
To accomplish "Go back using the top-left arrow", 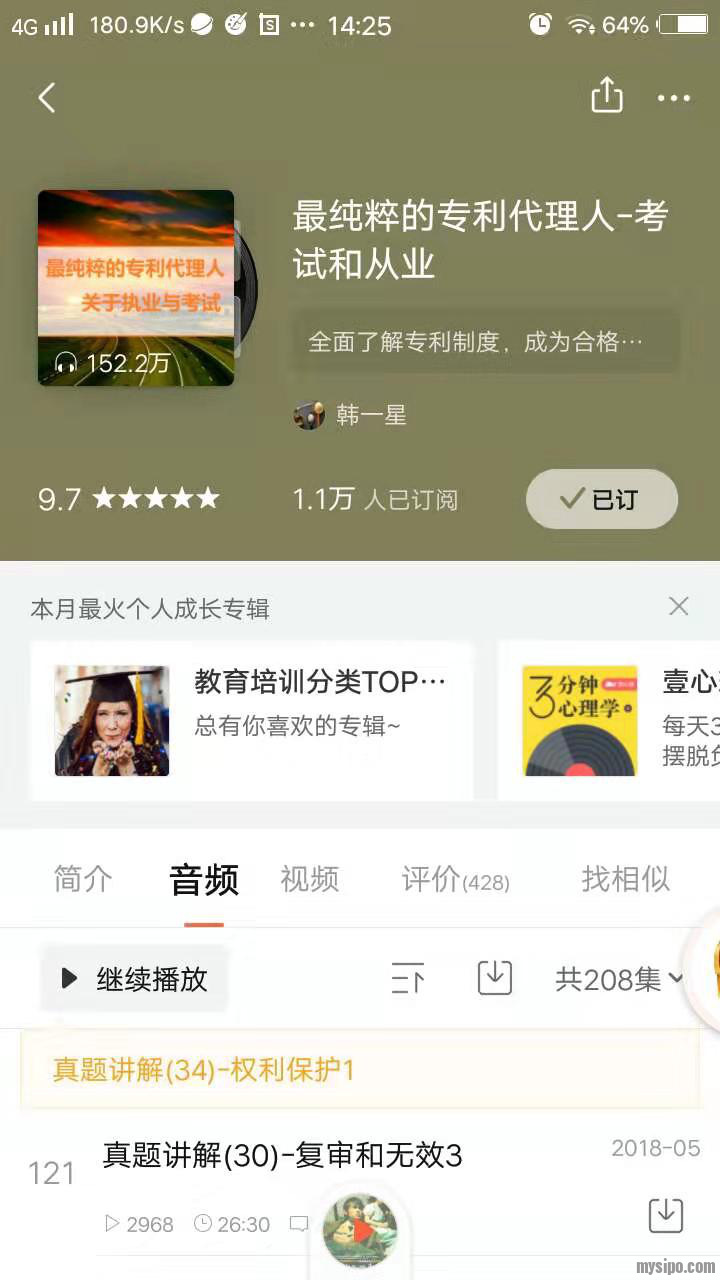I will (x=46, y=97).
